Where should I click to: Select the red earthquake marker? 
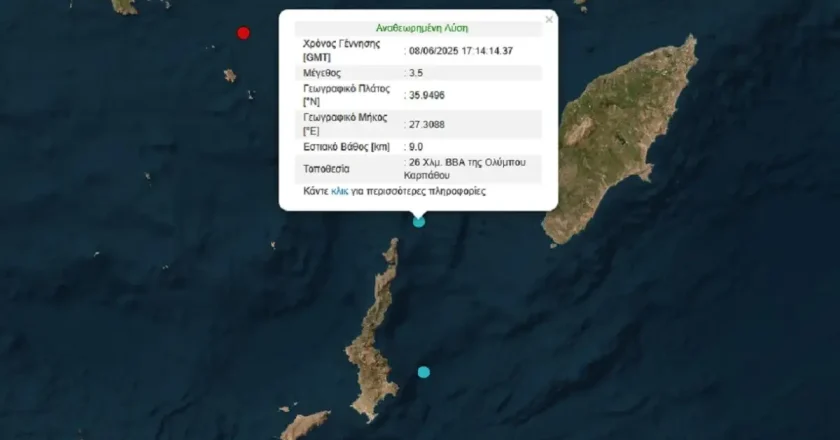[243, 33]
